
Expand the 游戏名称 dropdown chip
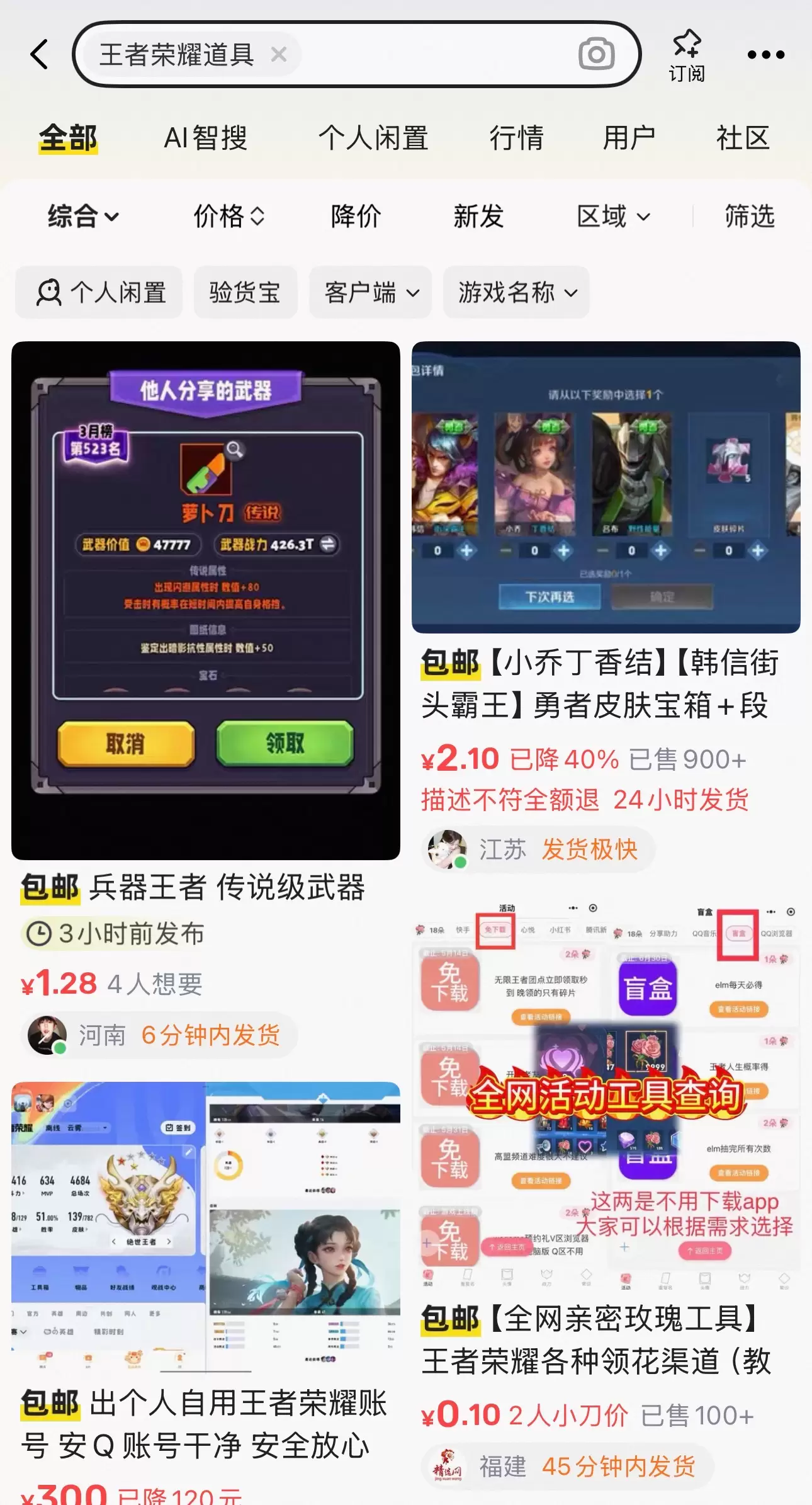click(516, 293)
